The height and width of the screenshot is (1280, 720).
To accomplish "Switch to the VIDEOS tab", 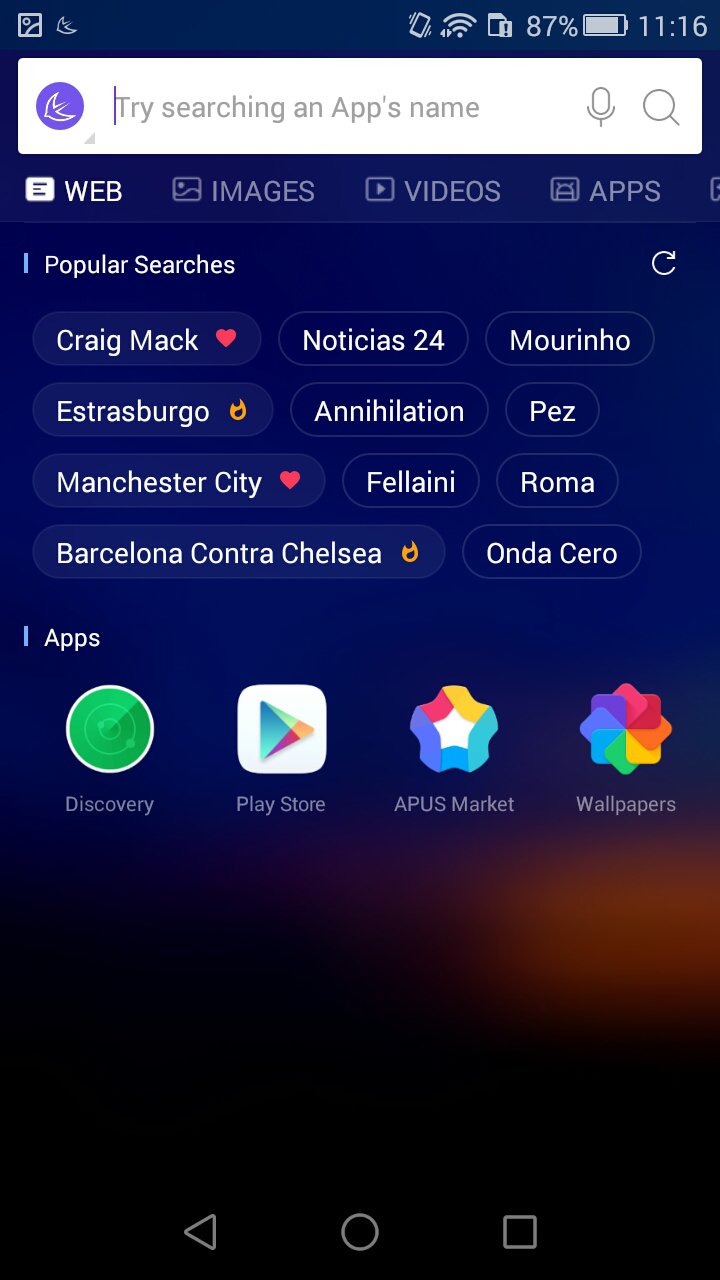I will point(432,190).
